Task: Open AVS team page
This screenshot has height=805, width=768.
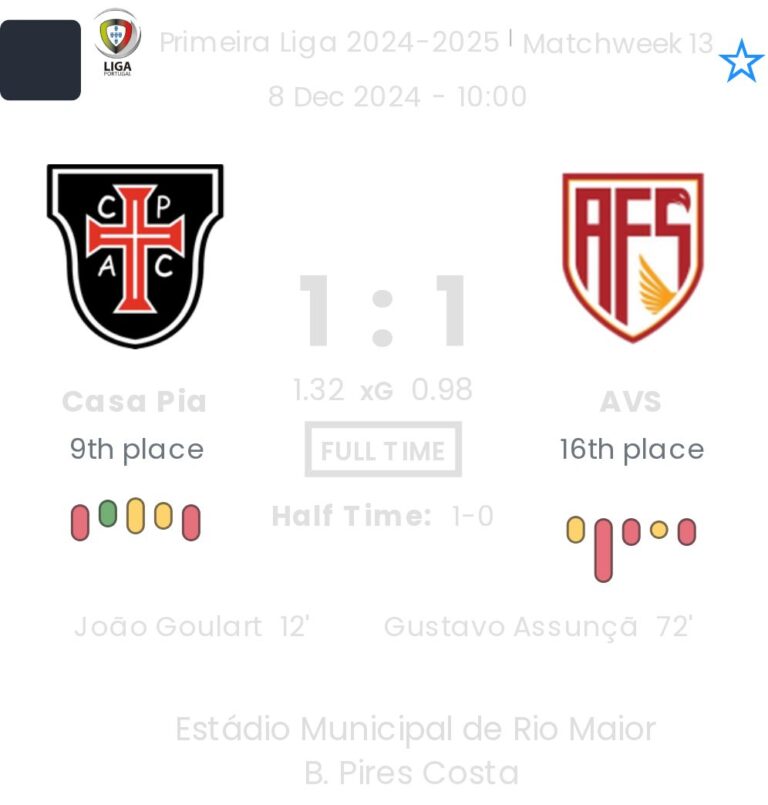Action: (632, 257)
